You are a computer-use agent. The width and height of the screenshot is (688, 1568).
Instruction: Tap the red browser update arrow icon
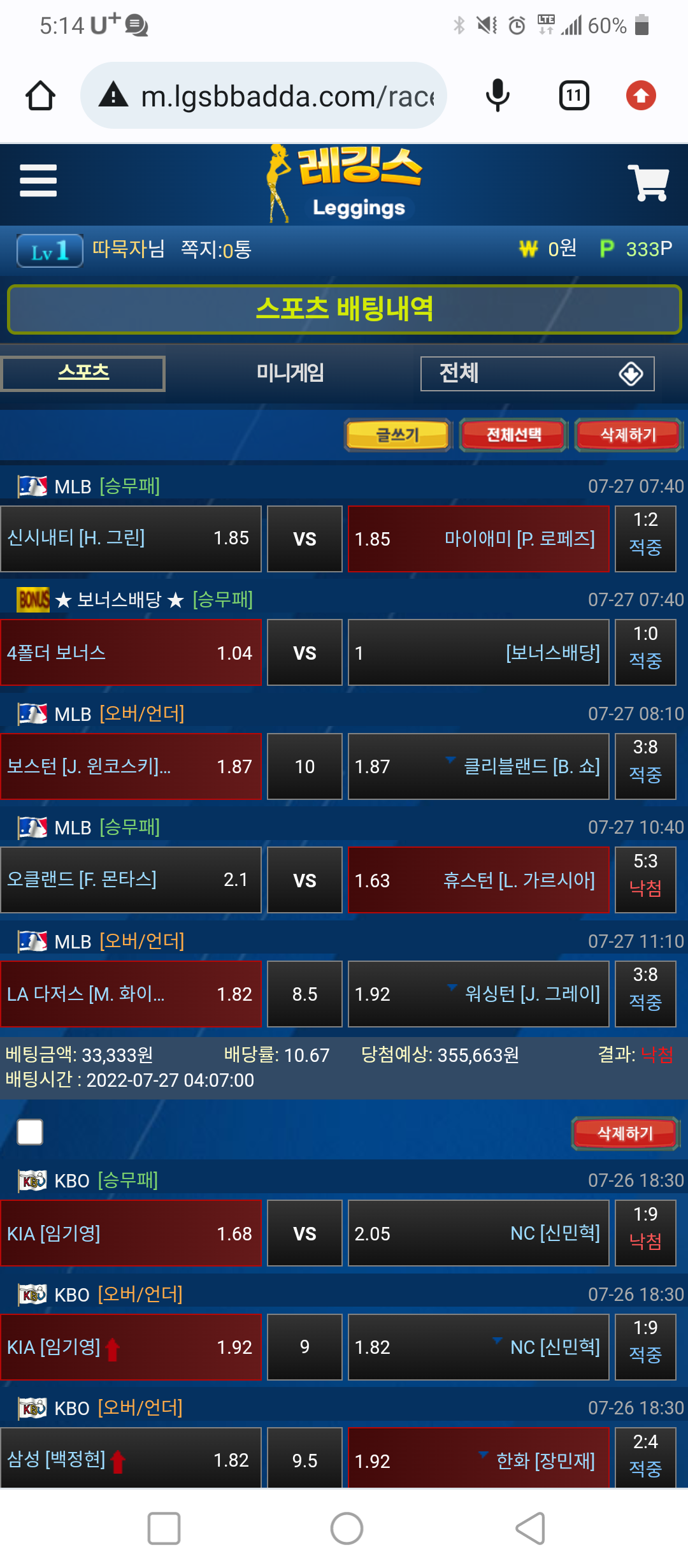[641, 96]
